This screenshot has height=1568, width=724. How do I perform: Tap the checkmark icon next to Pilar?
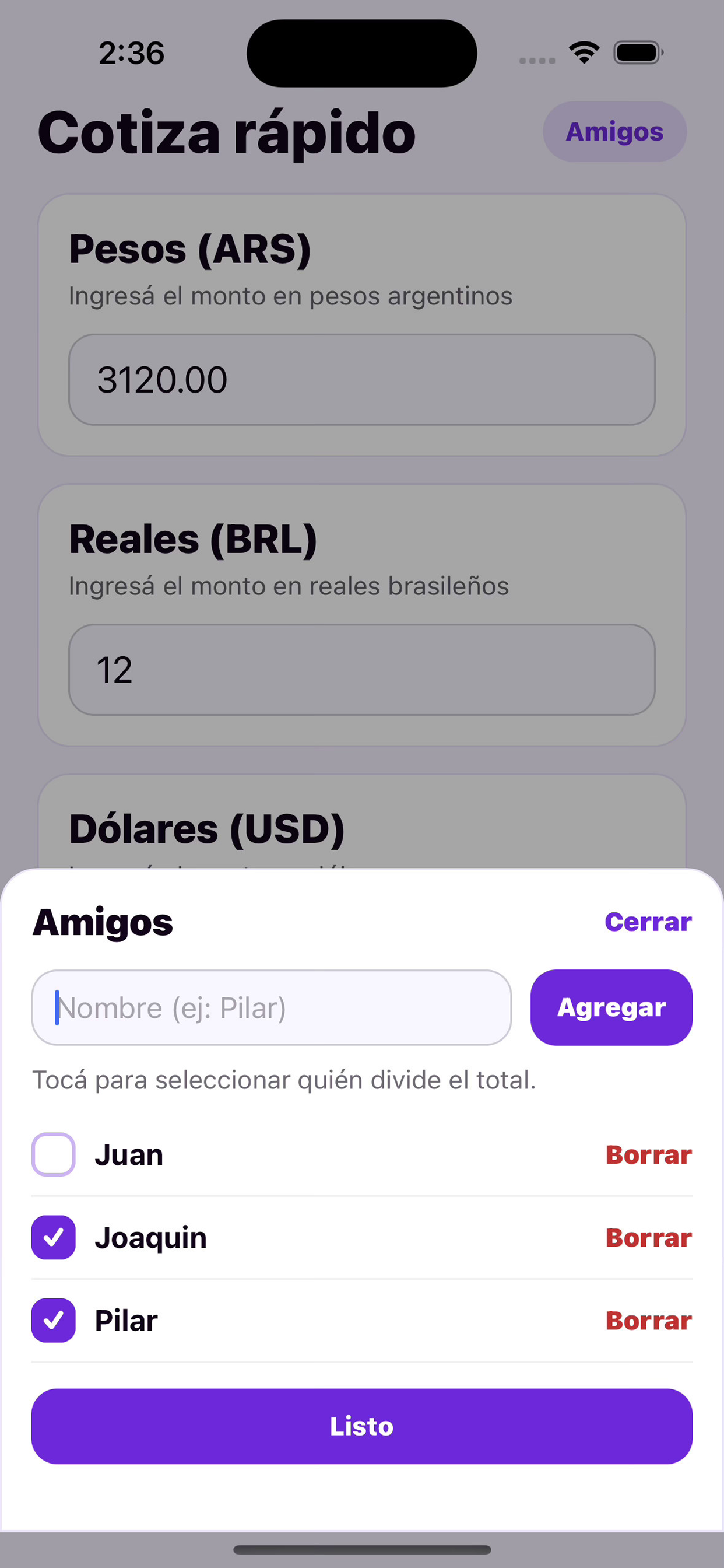tap(54, 1320)
